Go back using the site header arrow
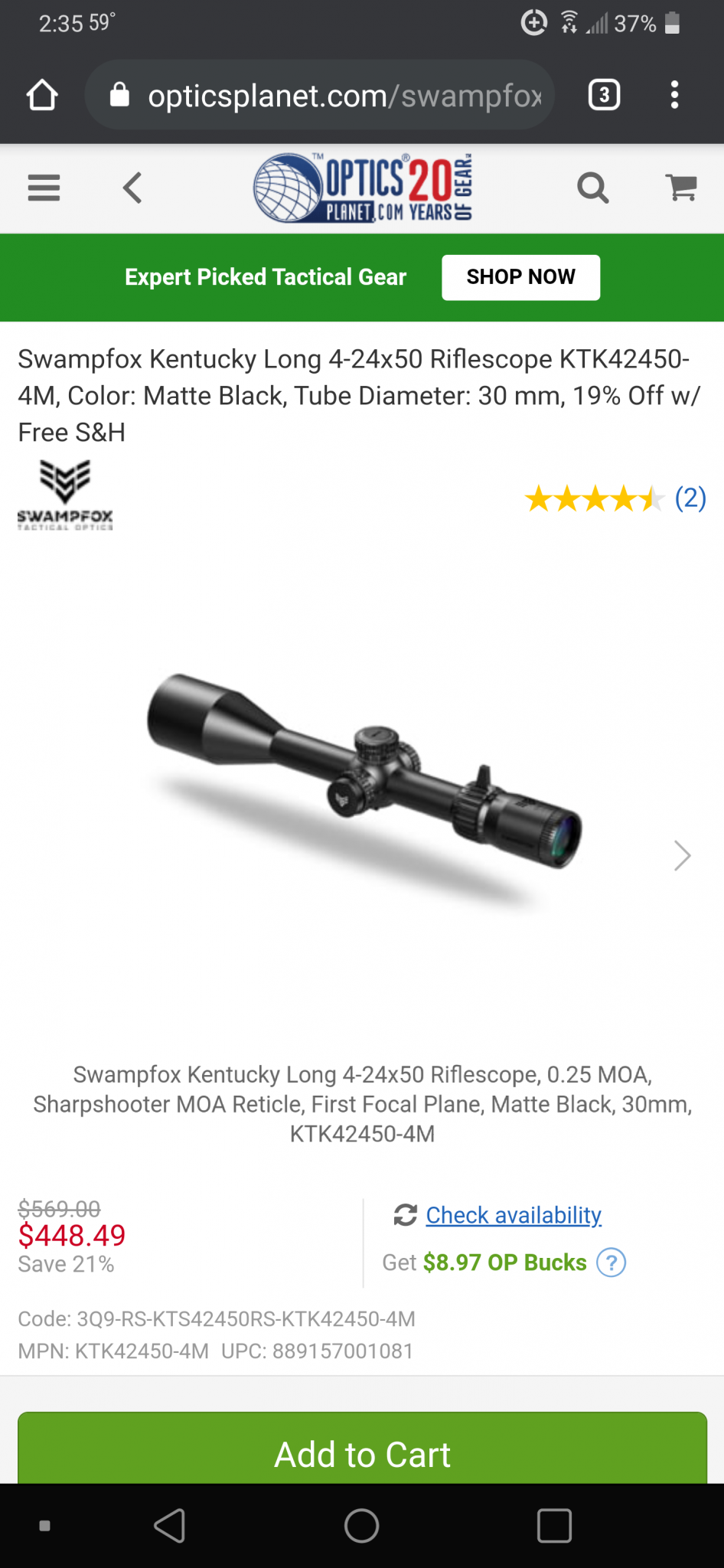This screenshot has width=724, height=1568. pyautogui.click(x=132, y=188)
